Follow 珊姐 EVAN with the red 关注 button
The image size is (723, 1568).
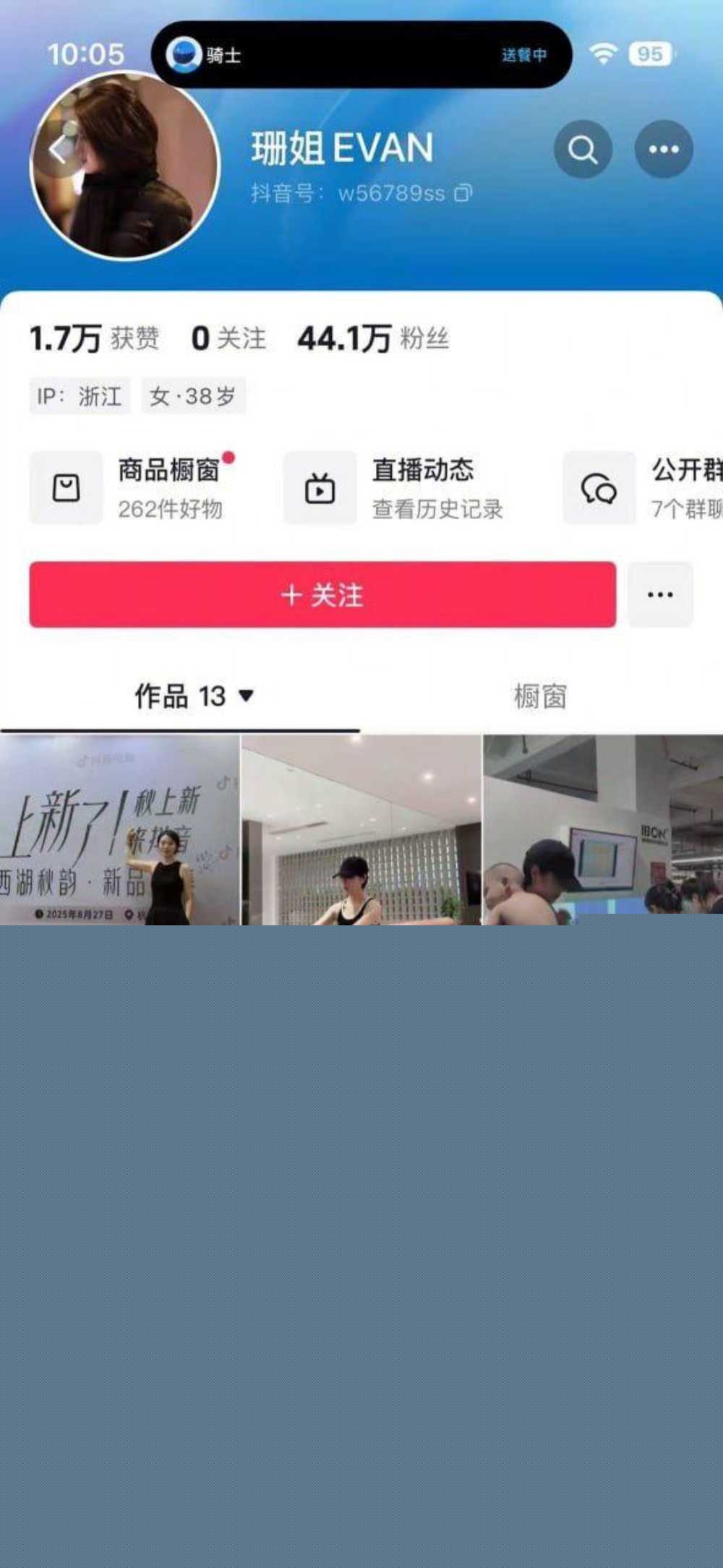(322, 595)
